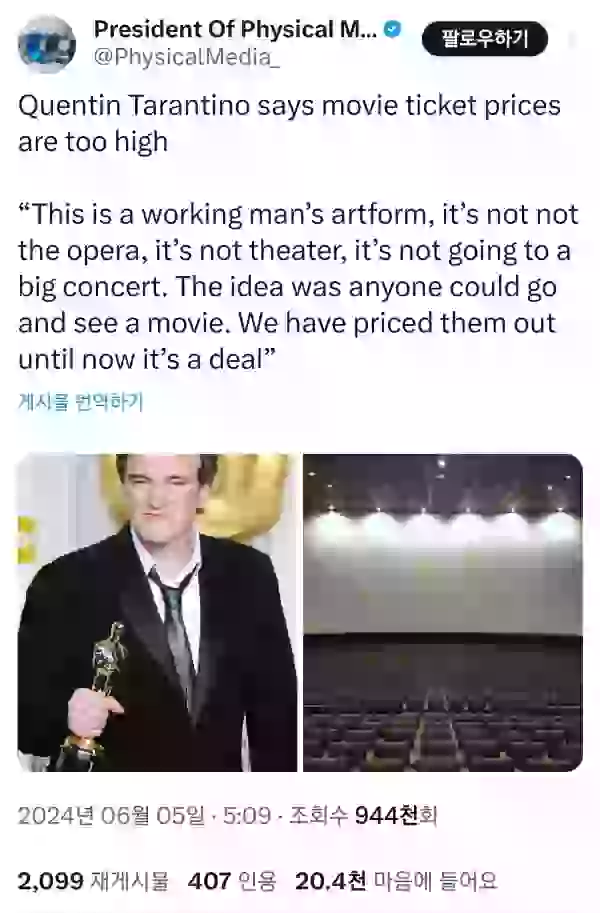Translate the post with 게시물 번역하기
Viewport: 600px width, 913px height.
(x=81, y=402)
